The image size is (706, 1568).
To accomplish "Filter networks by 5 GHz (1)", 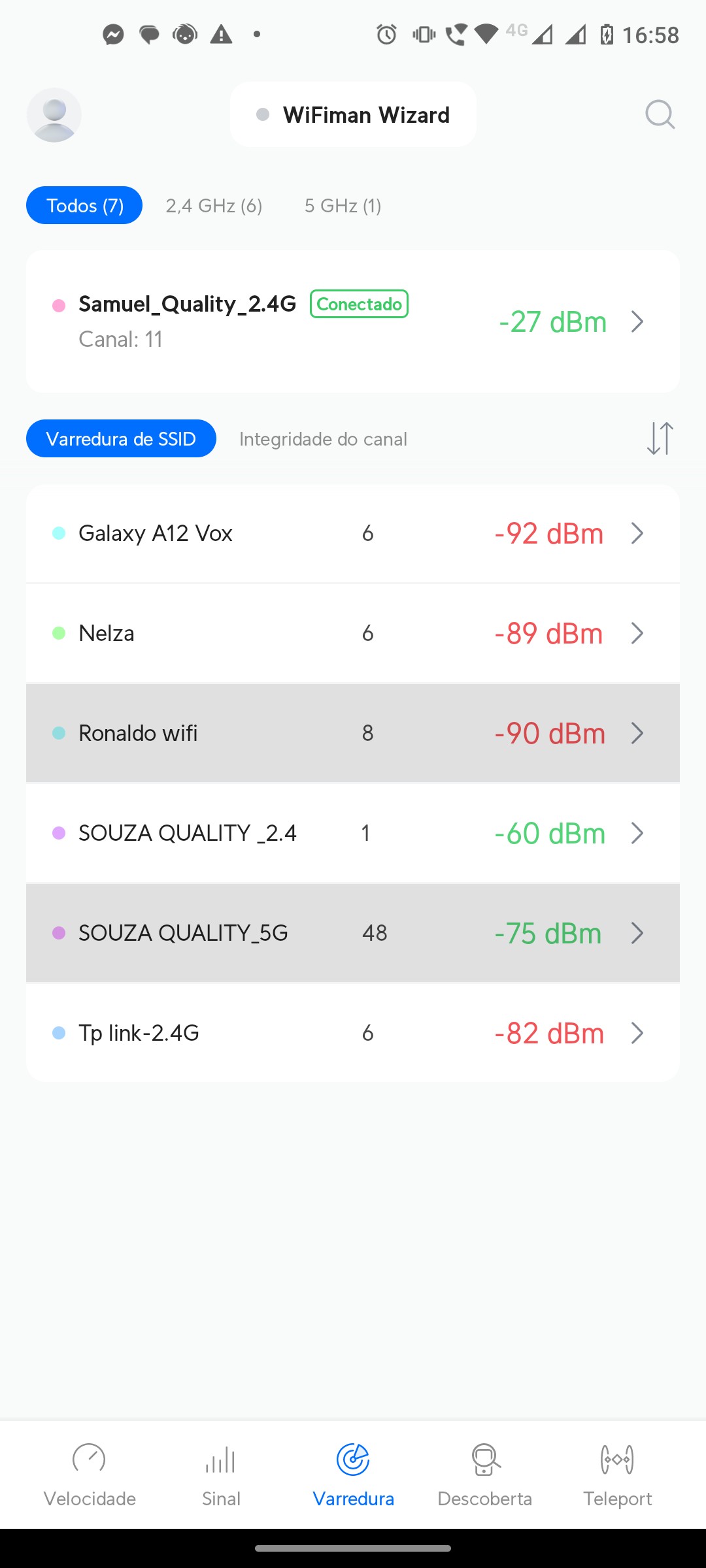I will point(343,206).
